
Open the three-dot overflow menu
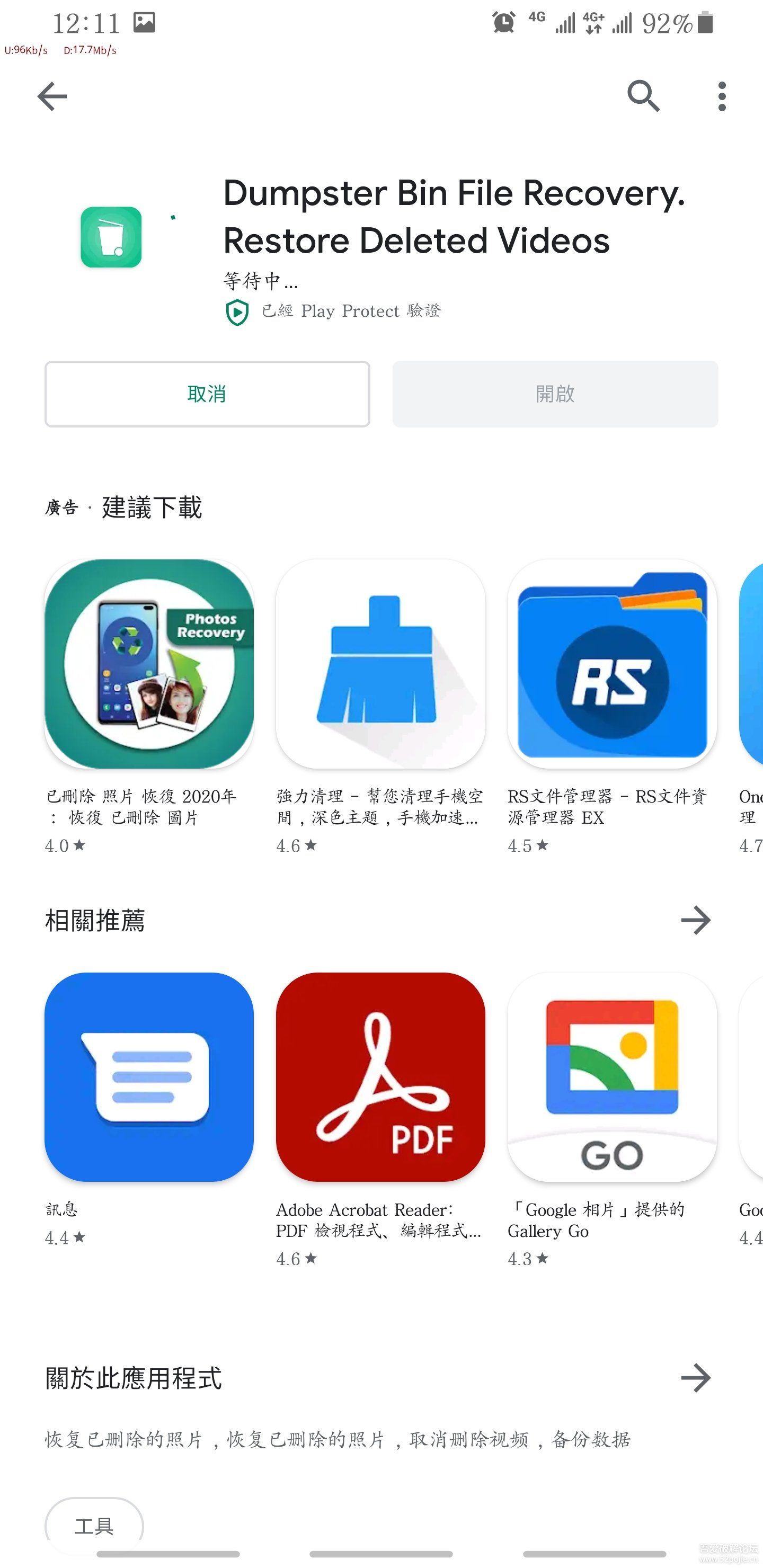click(722, 96)
